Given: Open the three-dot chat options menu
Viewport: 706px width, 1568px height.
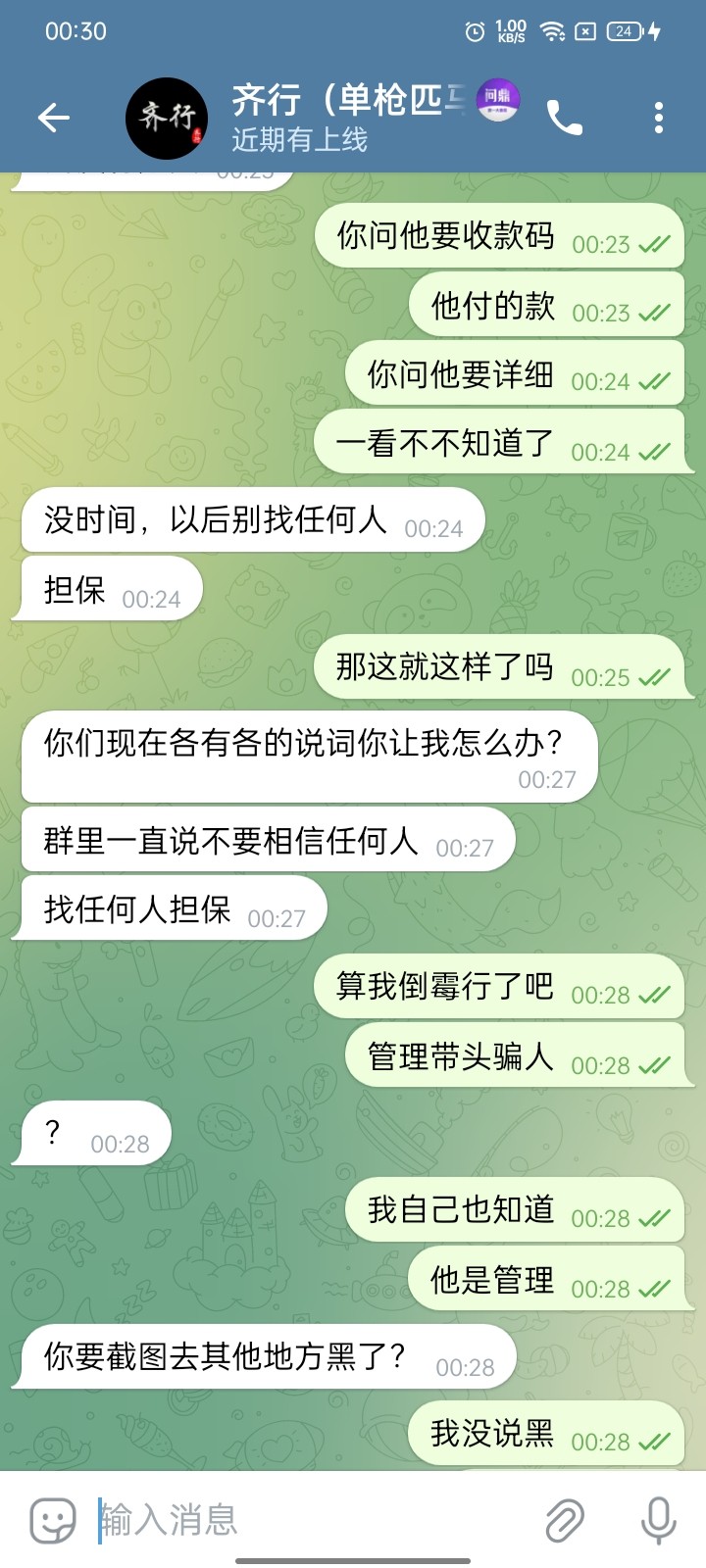Looking at the screenshot, I should (x=659, y=118).
